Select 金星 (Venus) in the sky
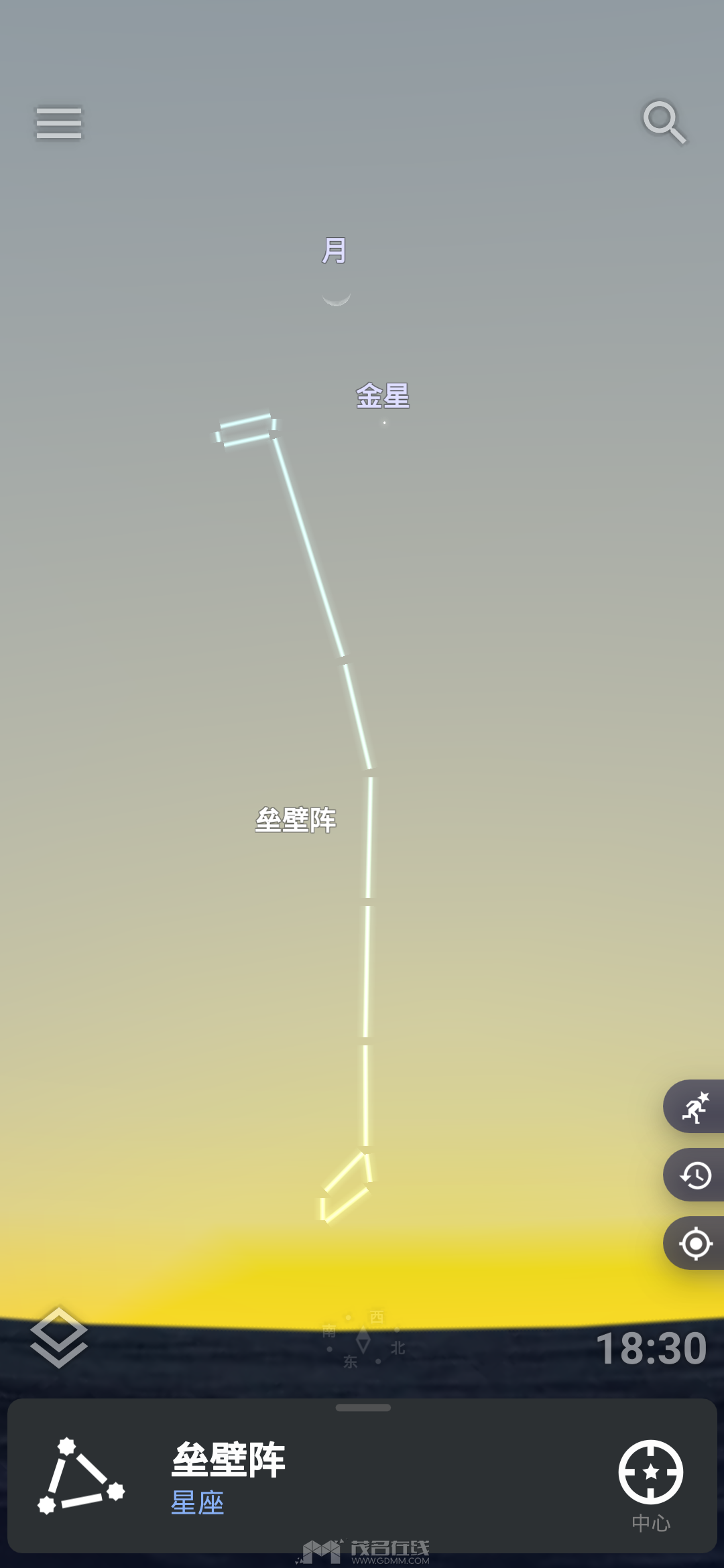 384,422
